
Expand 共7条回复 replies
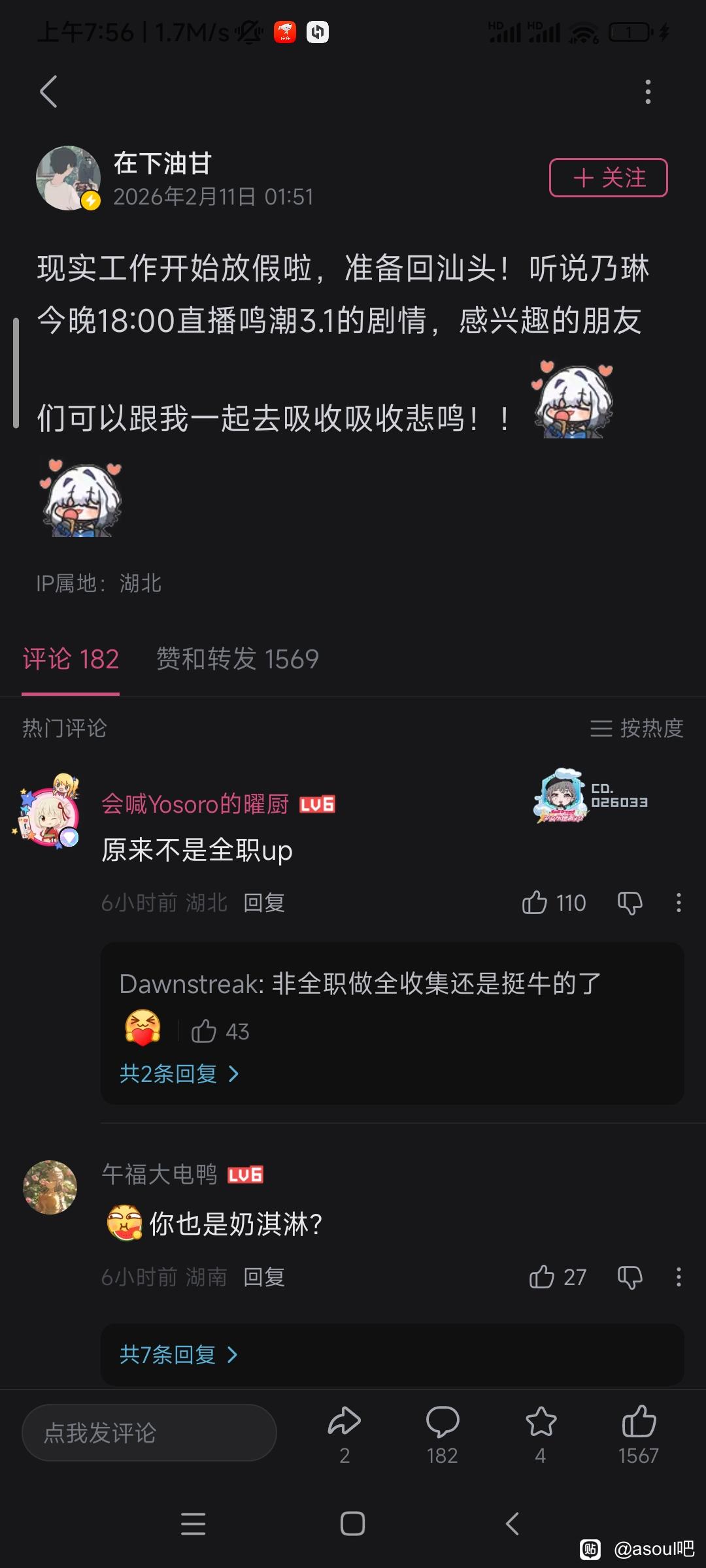[x=178, y=1355]
